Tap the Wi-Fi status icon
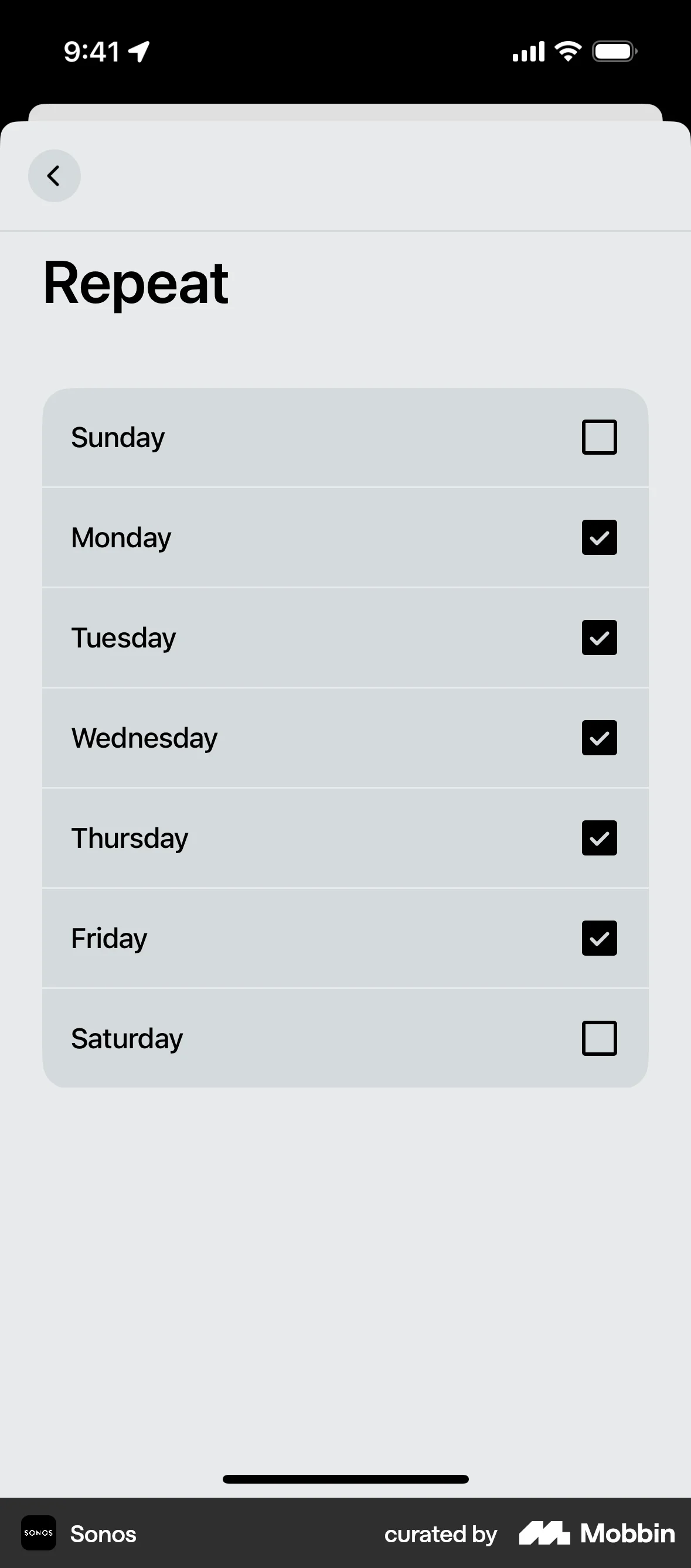691x1568 pixels. pos(567,51)
